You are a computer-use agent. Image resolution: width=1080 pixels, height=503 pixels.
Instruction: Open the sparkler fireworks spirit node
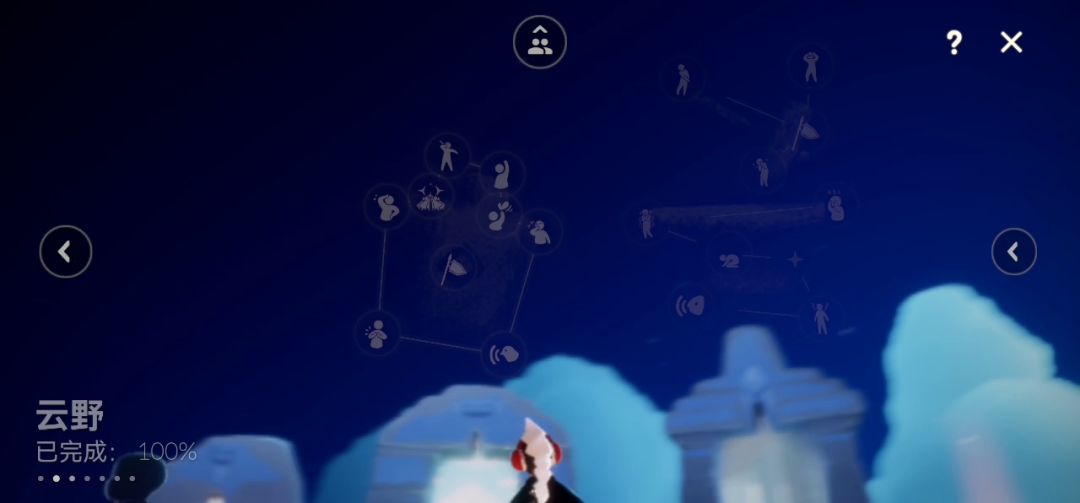pyautogui.click(x=431, y=196)
